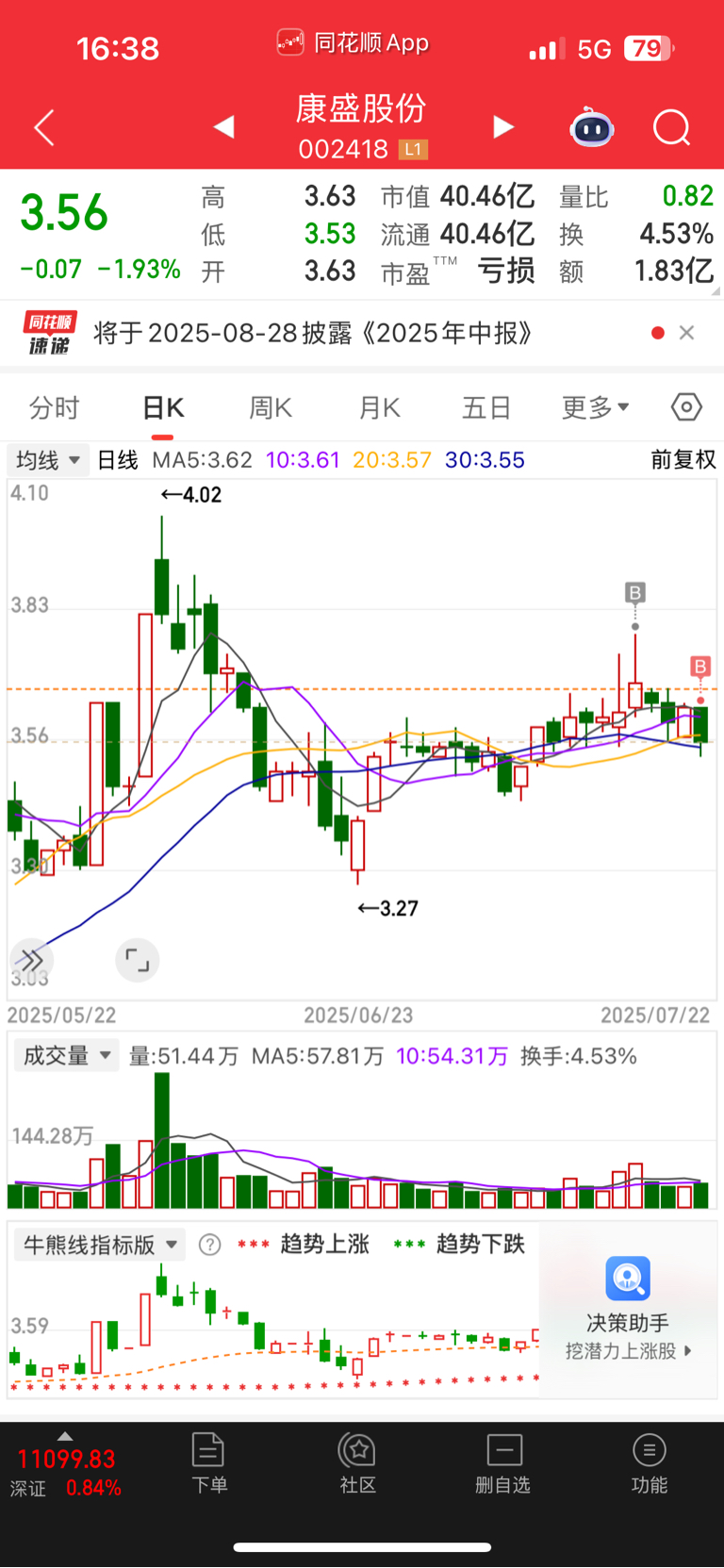The height and width of the screenshot is (1568, 724).
Task: Expand the 更多 chart period dropdown
Action: [595, 407]
